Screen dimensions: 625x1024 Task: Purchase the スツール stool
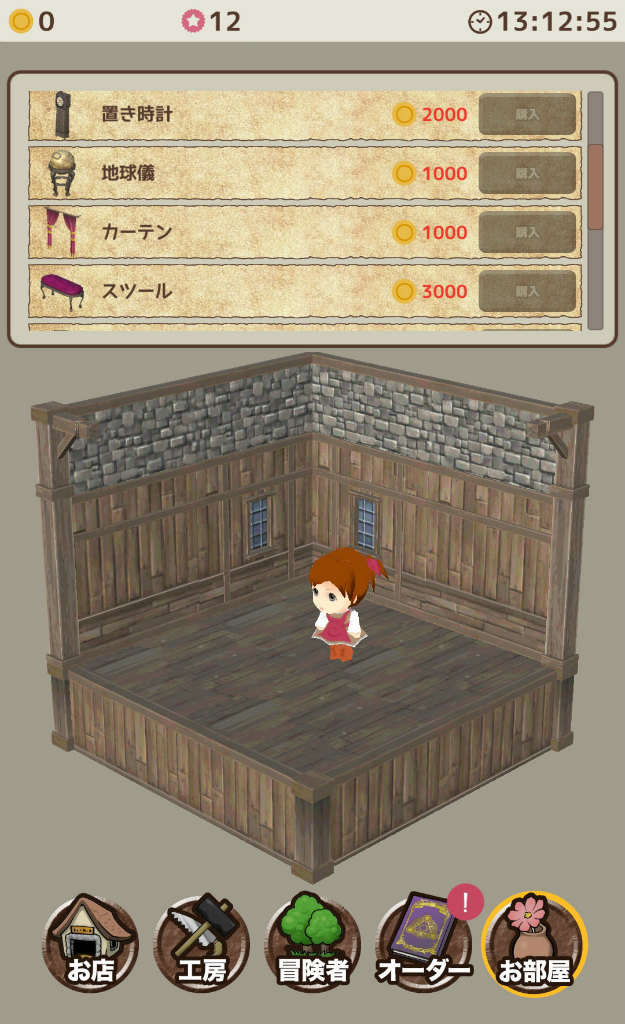527,291
